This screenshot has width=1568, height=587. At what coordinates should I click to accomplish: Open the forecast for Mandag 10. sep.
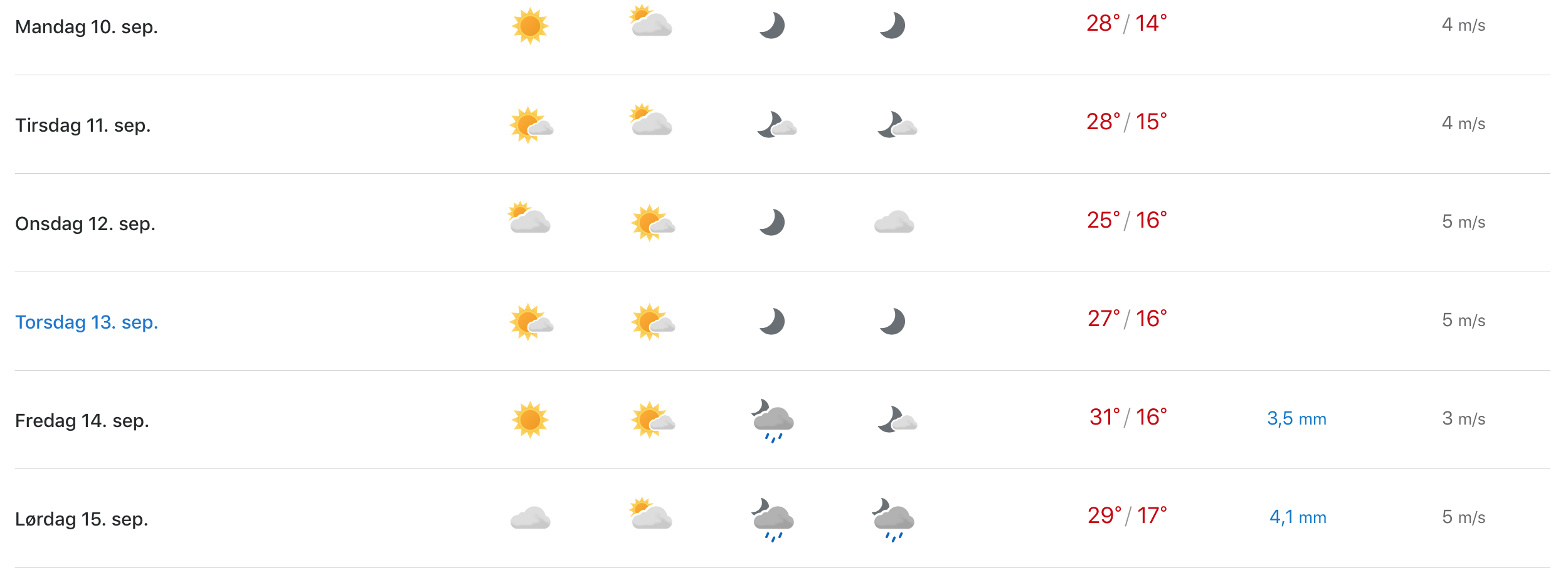[87, 27]
